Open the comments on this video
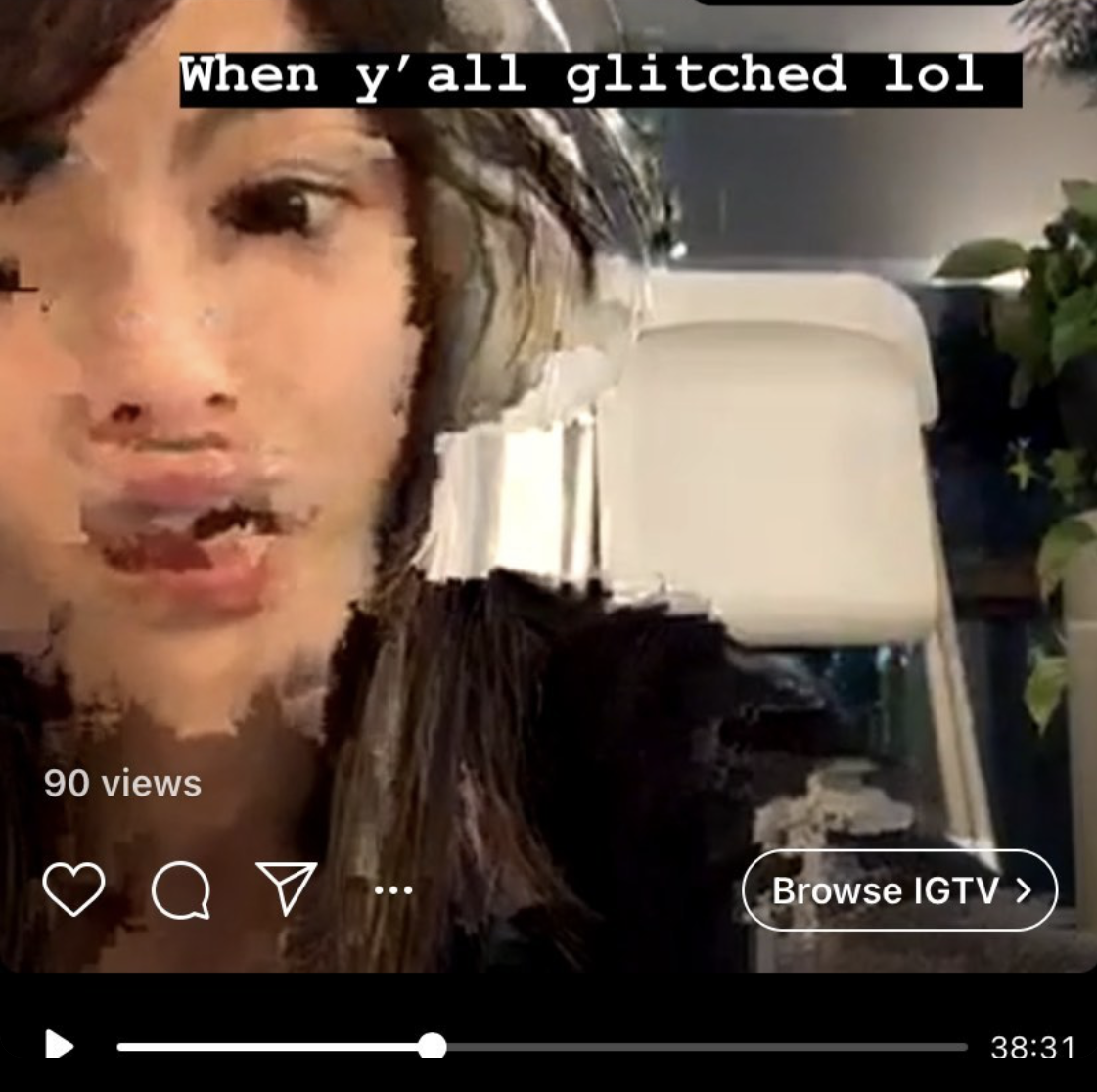1097x1092 pixels. coord(181,891)
